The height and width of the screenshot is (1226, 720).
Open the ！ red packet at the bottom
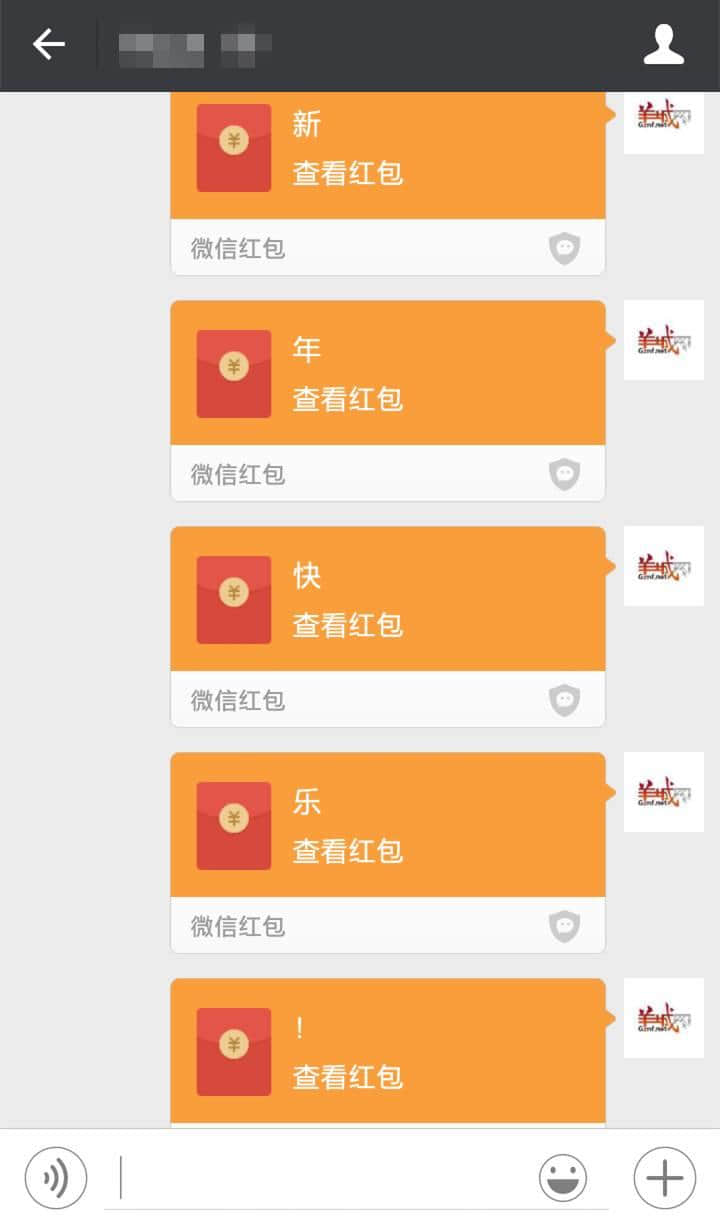388,1050
